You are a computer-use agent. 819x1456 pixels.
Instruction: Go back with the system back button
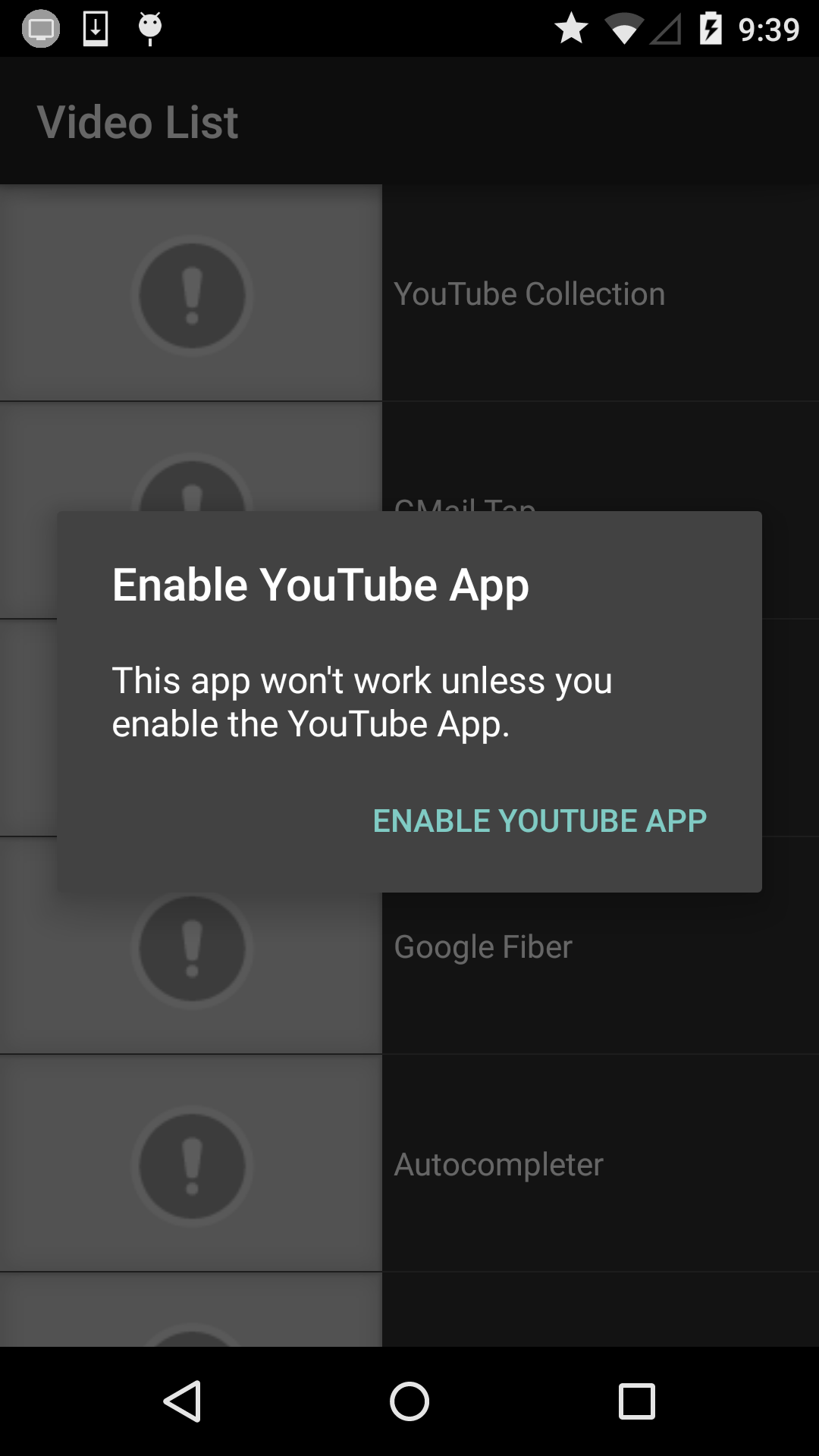coord(182,1401)
